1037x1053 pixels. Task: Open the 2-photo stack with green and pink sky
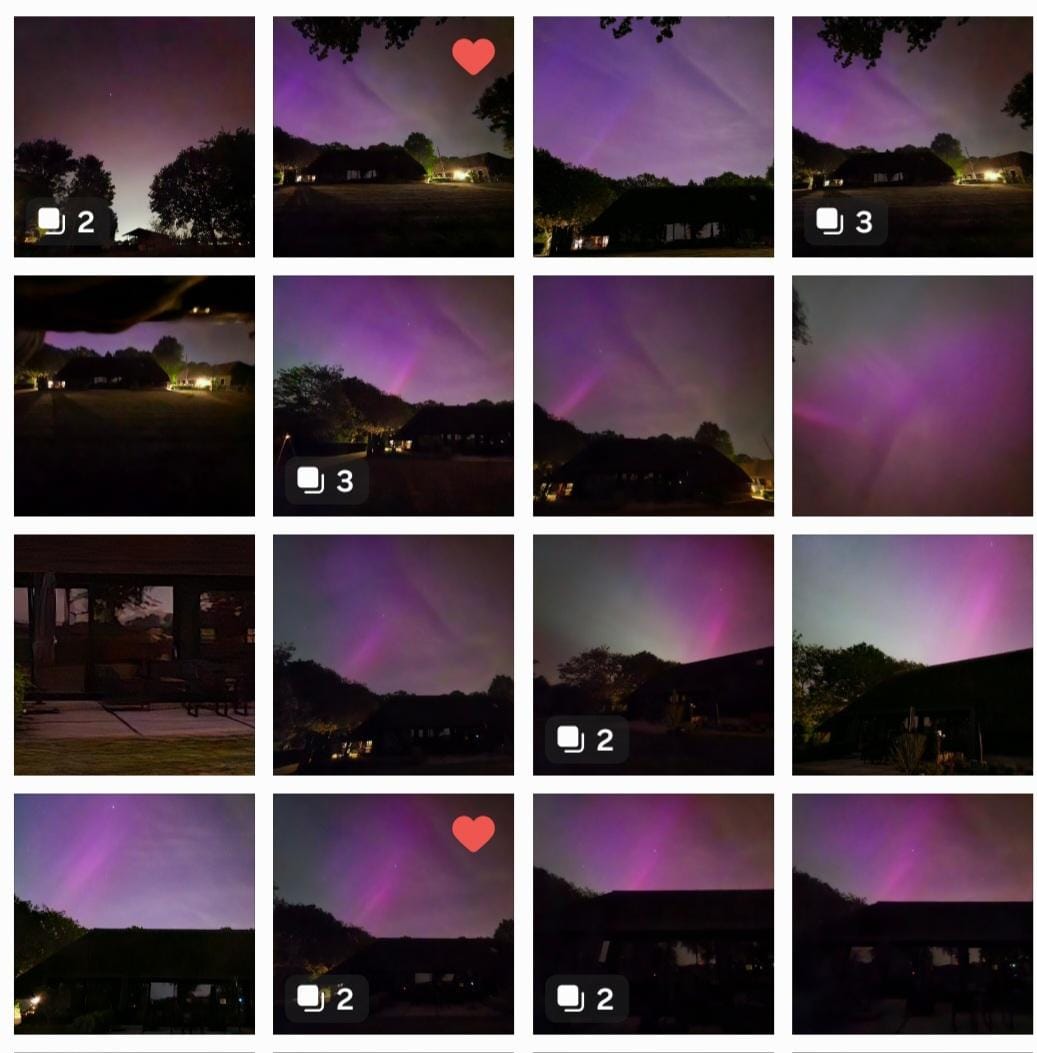pyautogui.click(x=653, y=654)
